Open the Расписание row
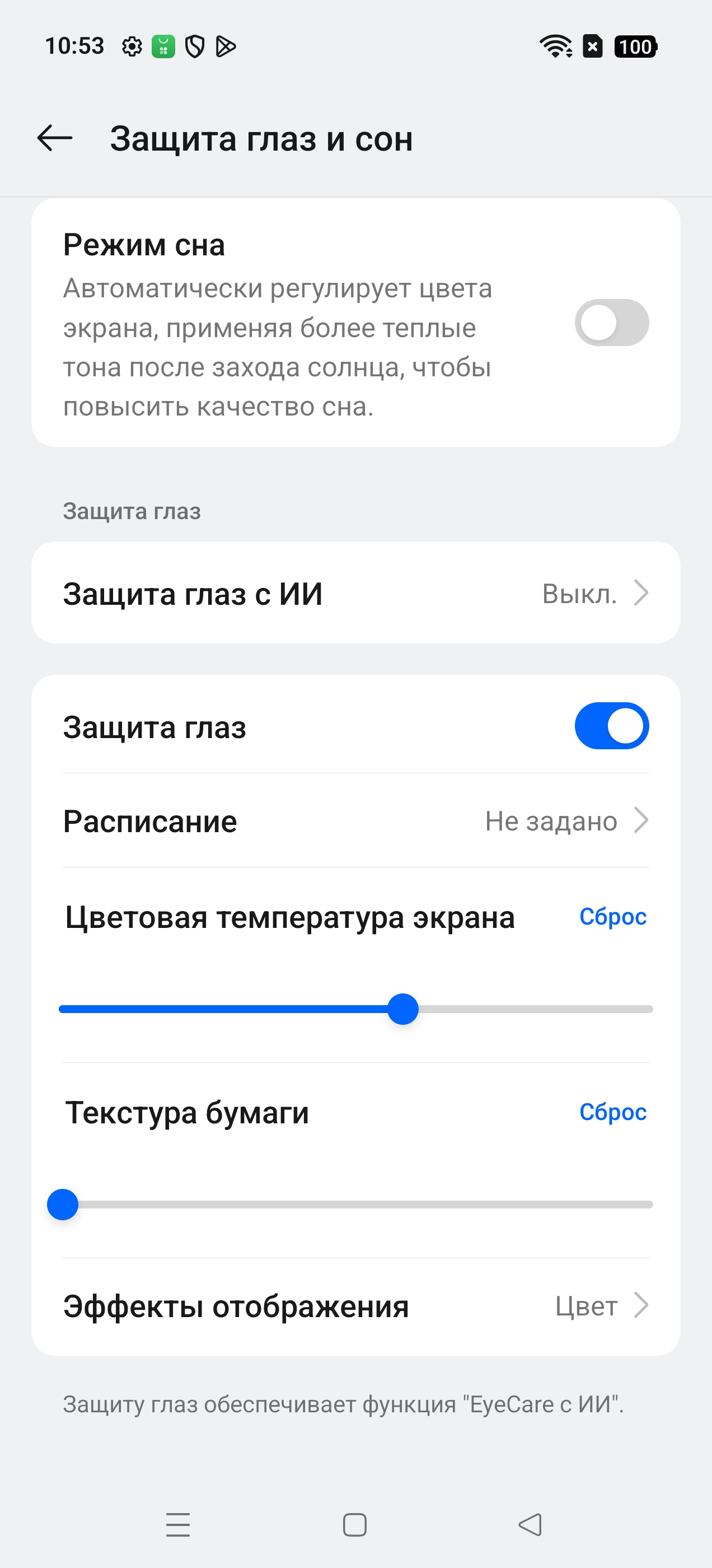This screenshot has height=1568, width=712. pos(355,821)
